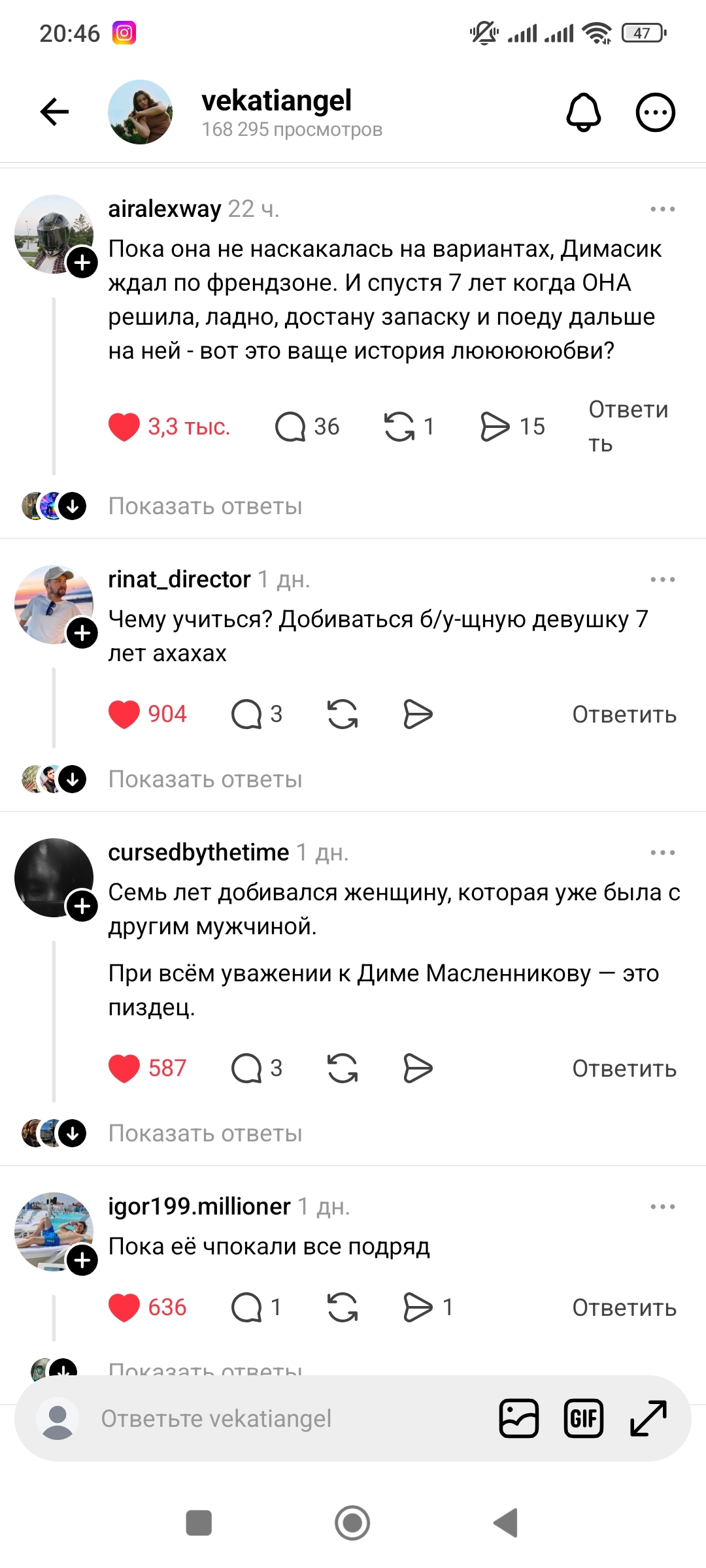Image resolution: width=706 pixels, height=1568 pixels.
Task: Show replies under rinat_director's comment
Action: pyautogui.click(x=205, y=779)
